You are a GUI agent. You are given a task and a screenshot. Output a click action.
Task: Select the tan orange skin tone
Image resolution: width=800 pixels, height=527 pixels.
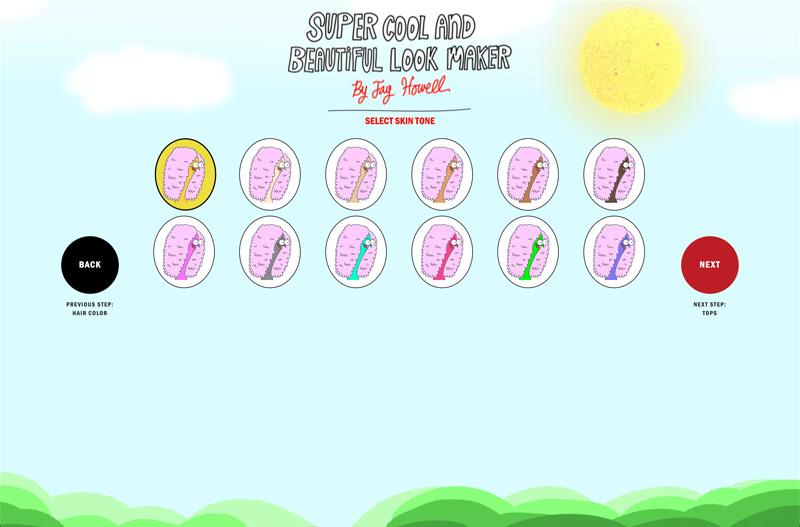(x=442, y=174)
